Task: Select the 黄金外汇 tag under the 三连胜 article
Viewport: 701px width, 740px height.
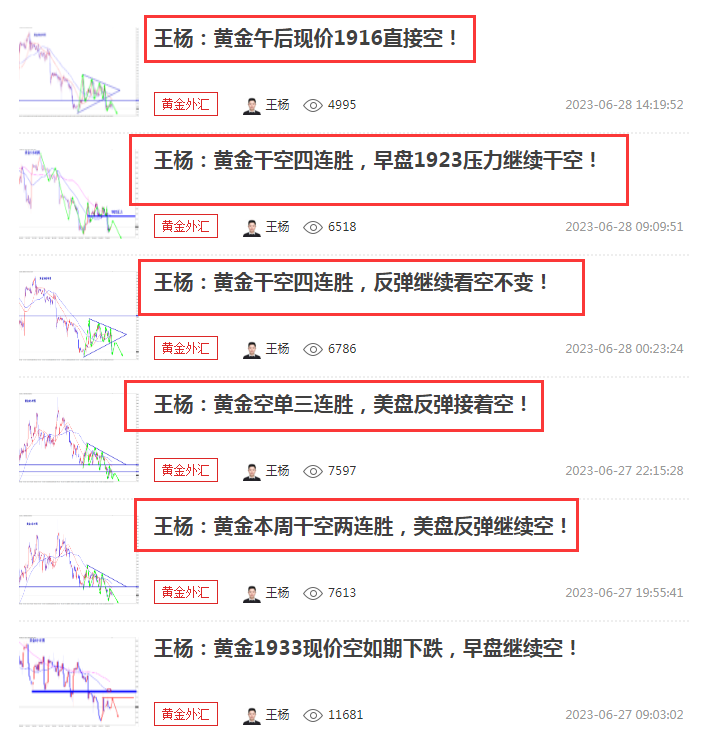Action: click(185, 470)
